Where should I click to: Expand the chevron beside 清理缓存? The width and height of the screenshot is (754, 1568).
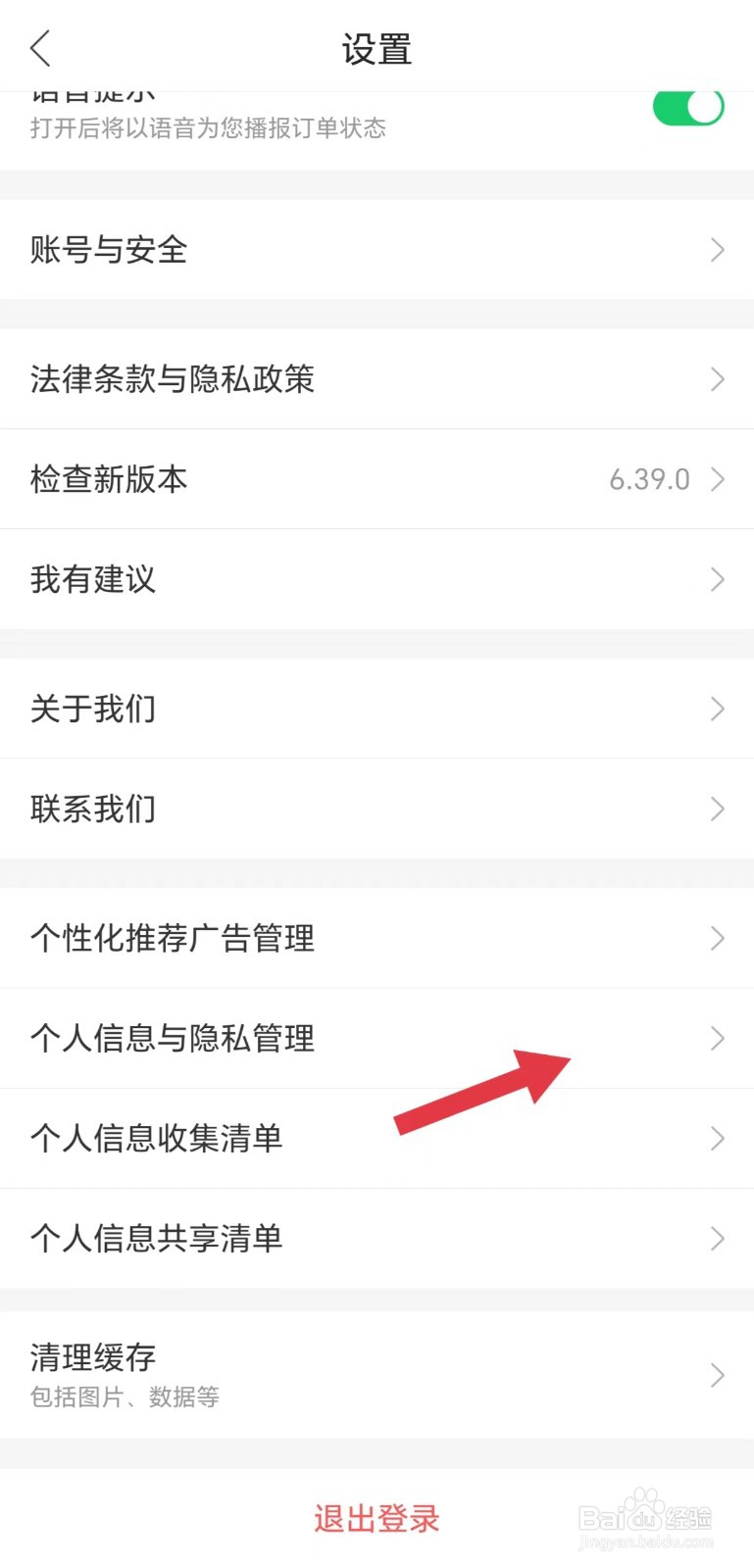[x=717, y=1374]
